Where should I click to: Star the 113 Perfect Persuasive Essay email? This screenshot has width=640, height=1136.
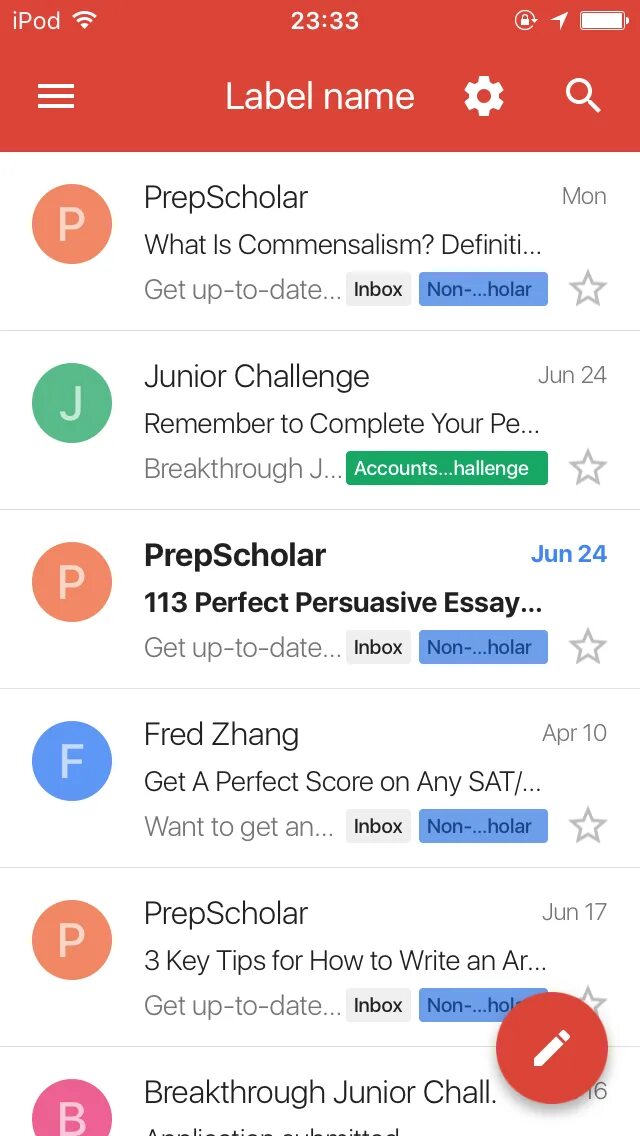point(588,647)
